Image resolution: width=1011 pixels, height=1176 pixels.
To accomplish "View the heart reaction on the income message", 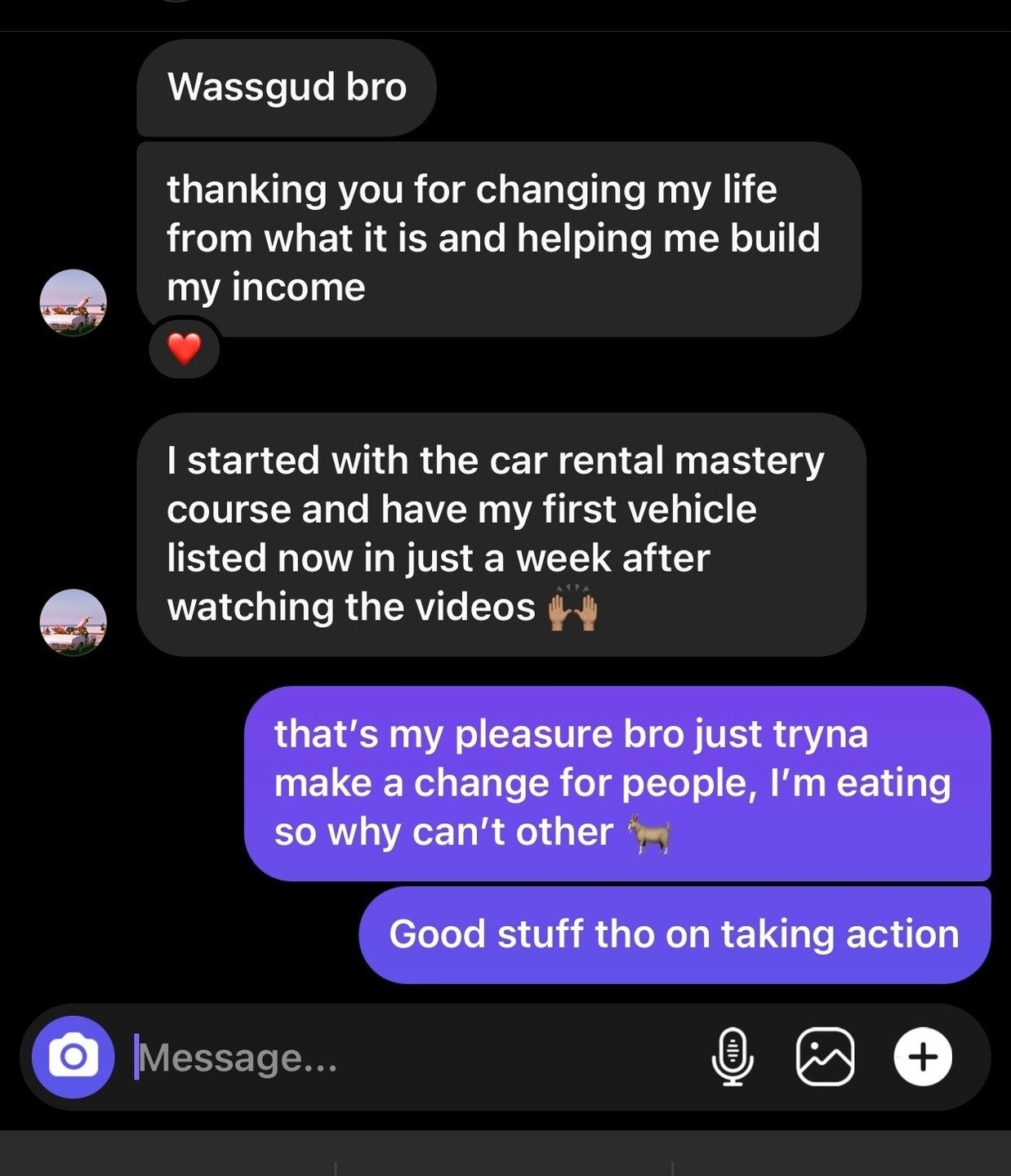I will click(x=184, y=349).
